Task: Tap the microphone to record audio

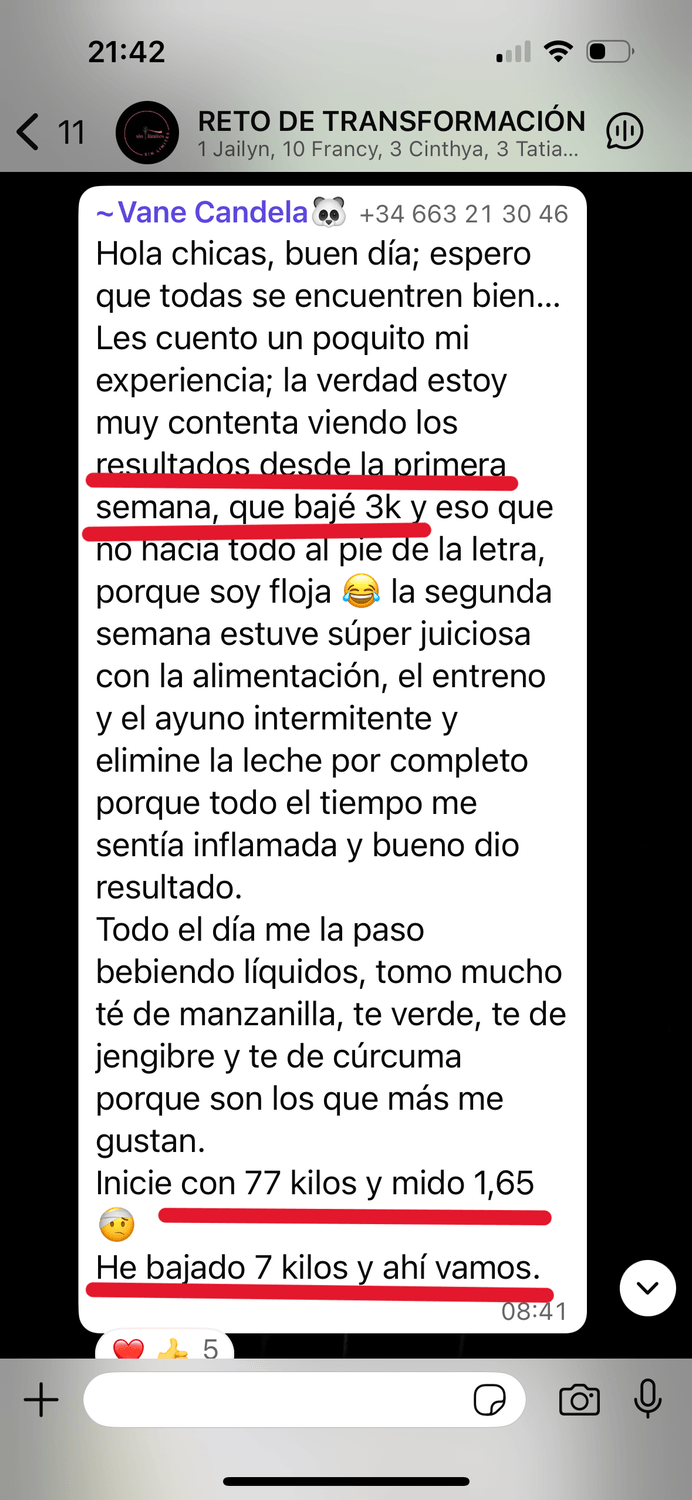Action: (x=648, y=1400)
